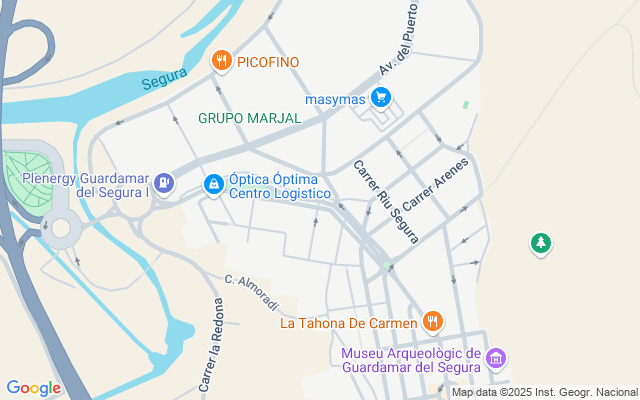Select La Tahona De Carmen restaurant pin
640x400 pixels.
432,322
